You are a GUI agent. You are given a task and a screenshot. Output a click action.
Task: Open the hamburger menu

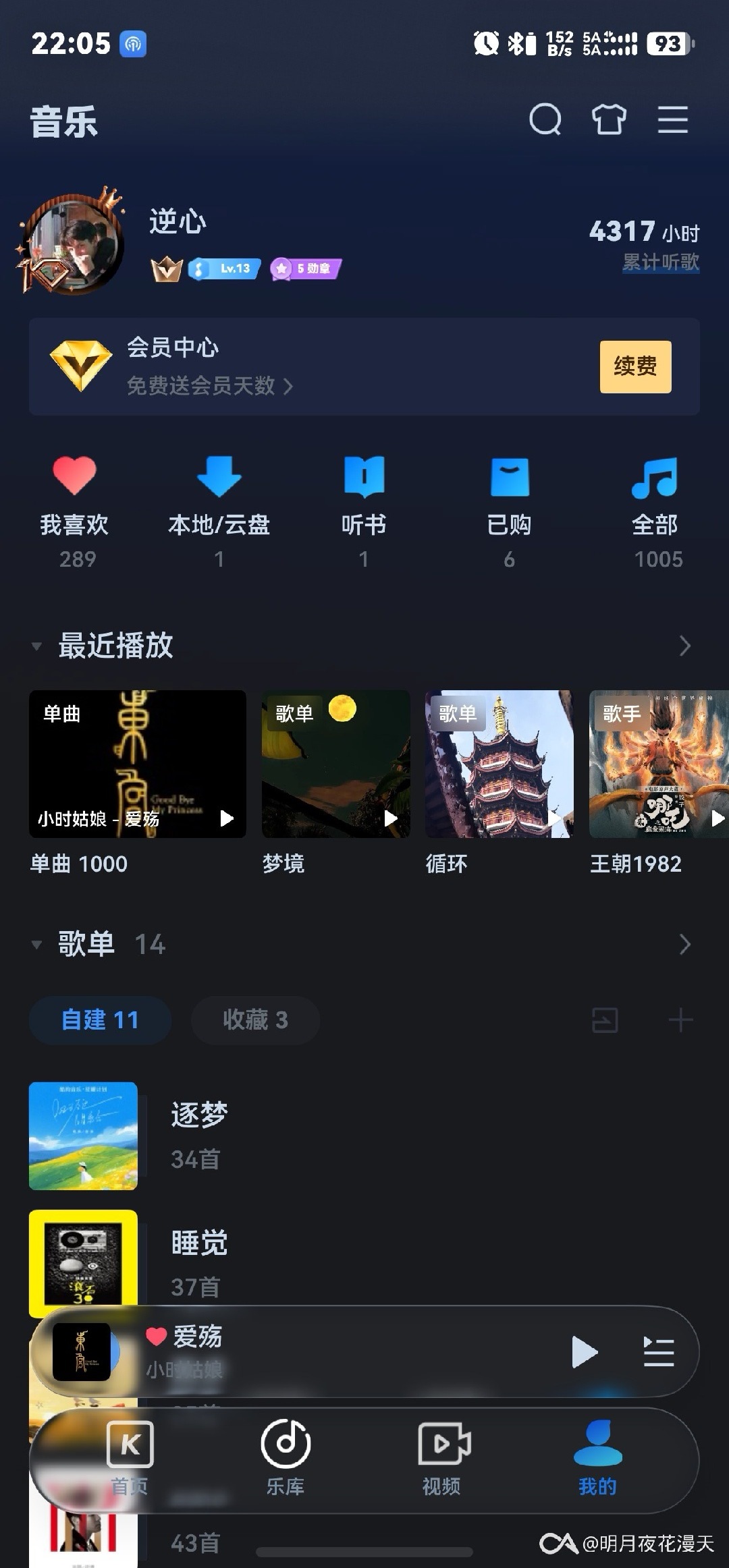pyautogui.click(x=673, y=120)
